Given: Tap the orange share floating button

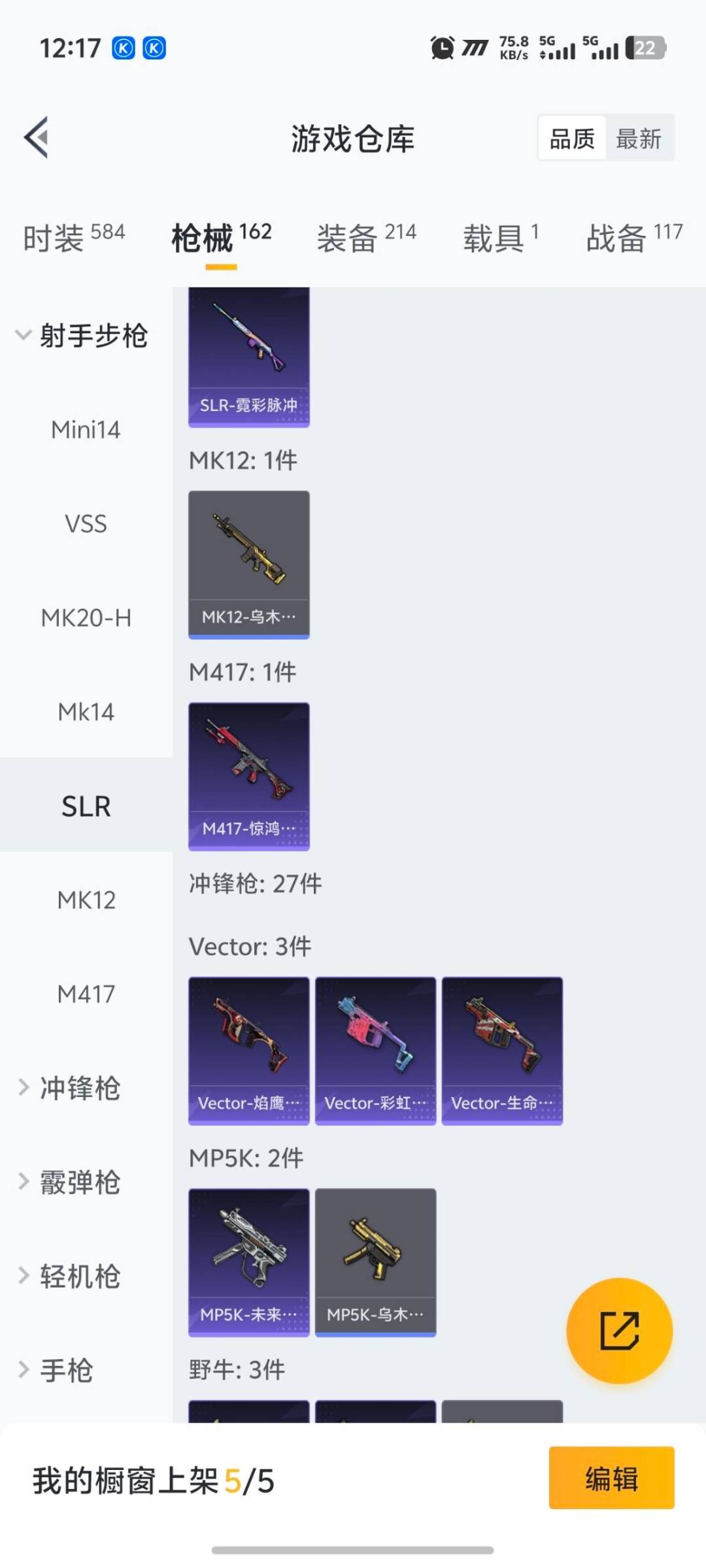Looking at the screenshot, I should tap(619, 1330).
